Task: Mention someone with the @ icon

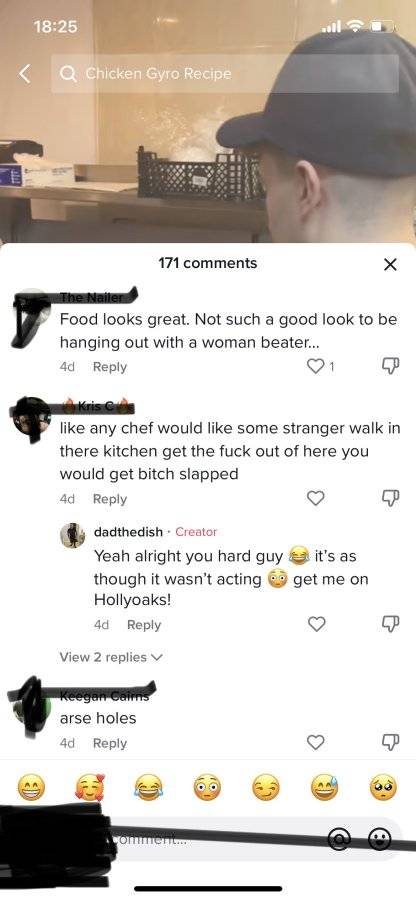Action: (339, 840)
